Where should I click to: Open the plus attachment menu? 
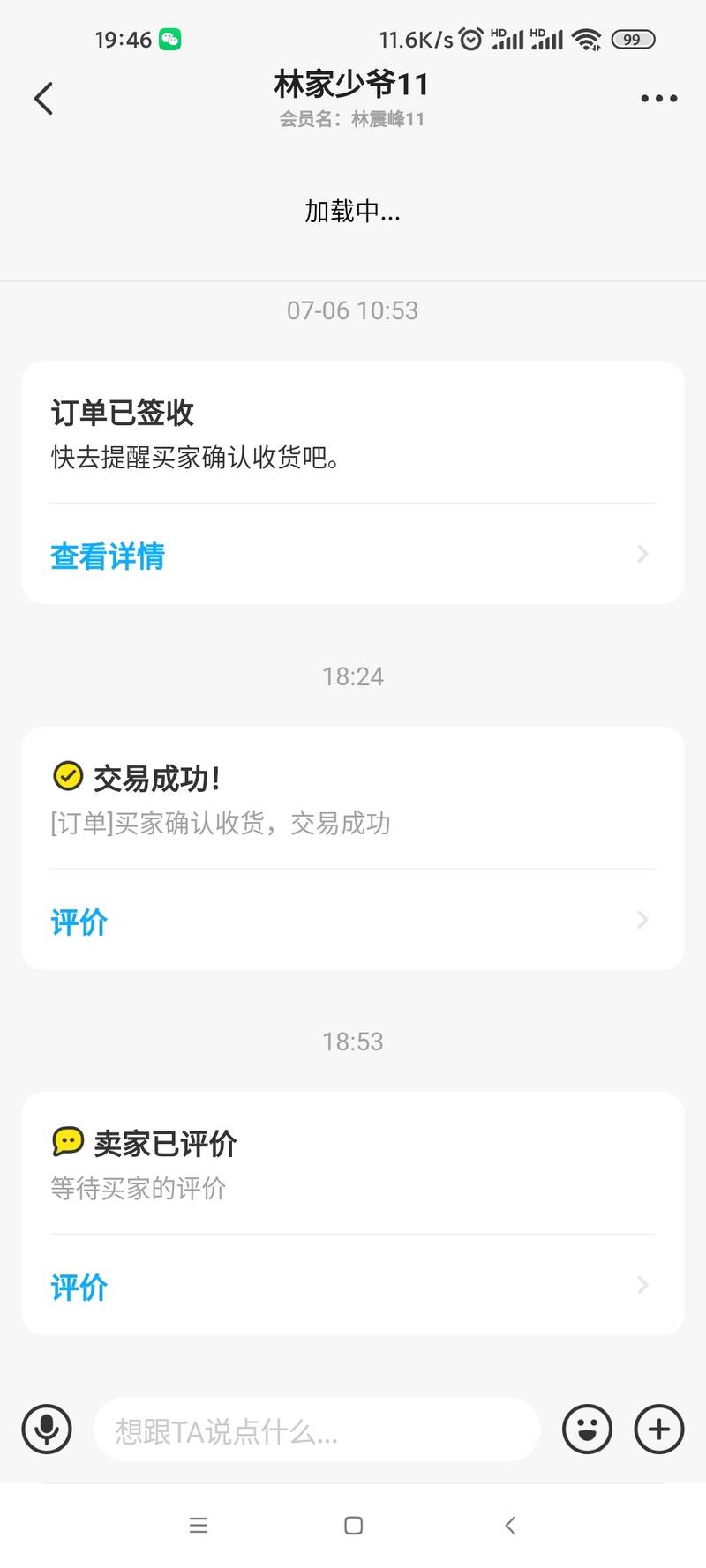pos(659,1429)
